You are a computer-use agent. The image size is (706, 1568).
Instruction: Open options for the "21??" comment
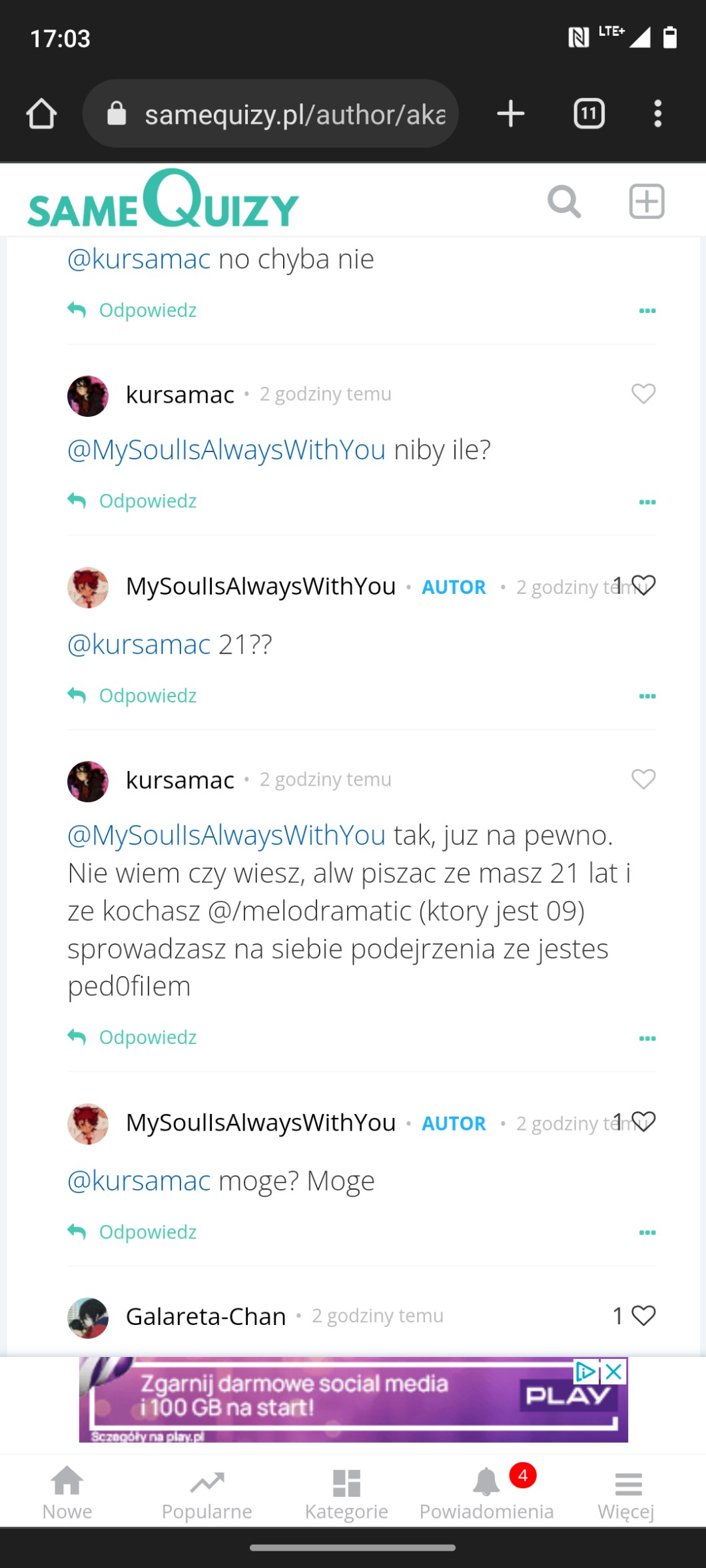(647, 696)
